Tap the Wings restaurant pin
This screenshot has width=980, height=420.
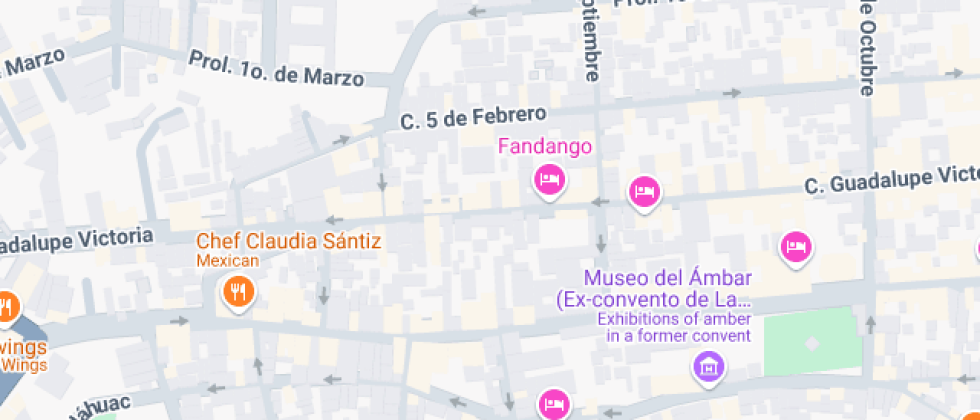(x=6, y=307)
